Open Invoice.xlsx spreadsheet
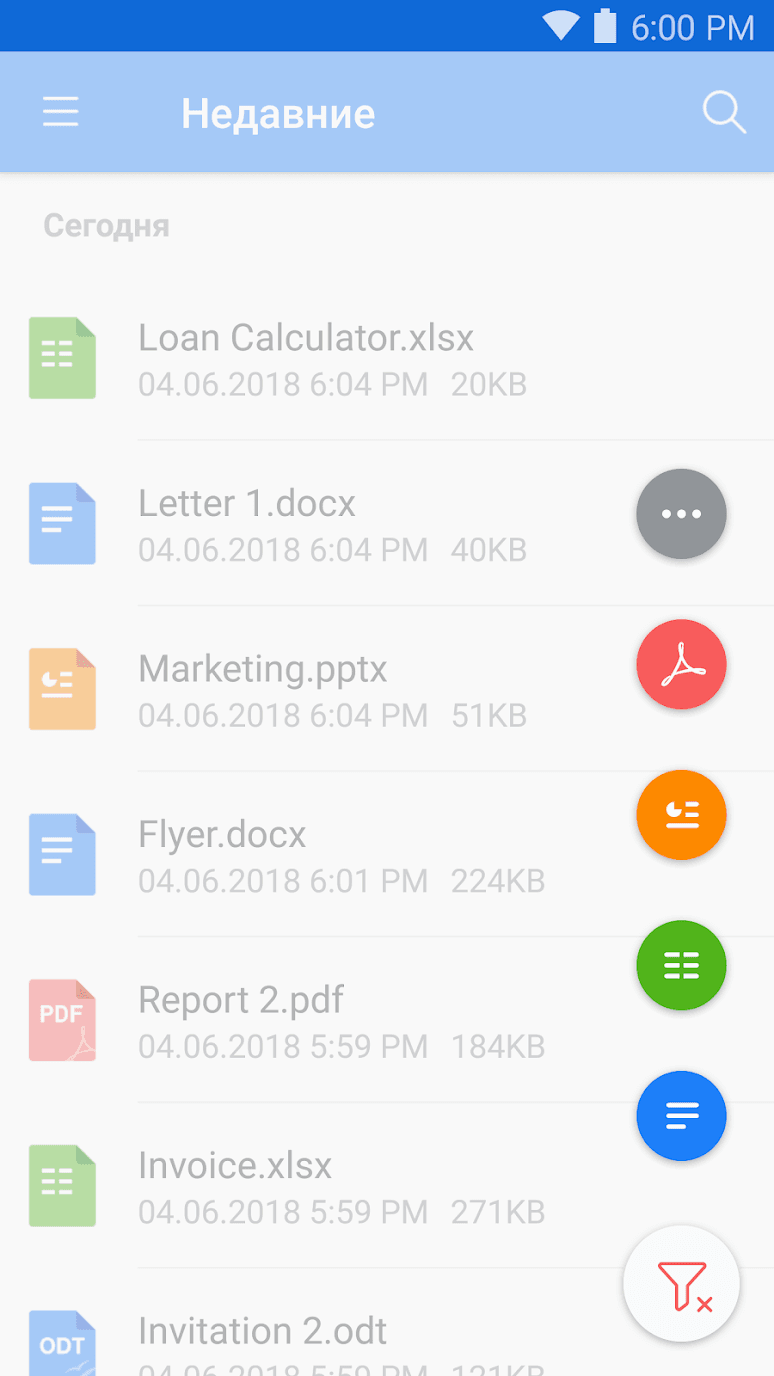The width and height of the screenshot is (774, 1376). (235, 1188)
